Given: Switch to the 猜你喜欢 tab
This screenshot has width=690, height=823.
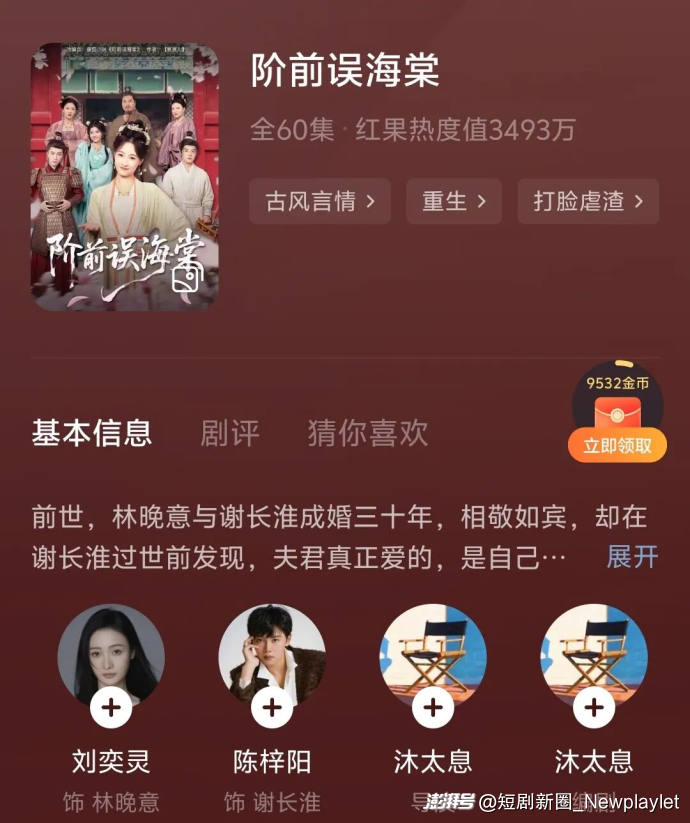Looking at the screenshot, I should coord(368,433).
